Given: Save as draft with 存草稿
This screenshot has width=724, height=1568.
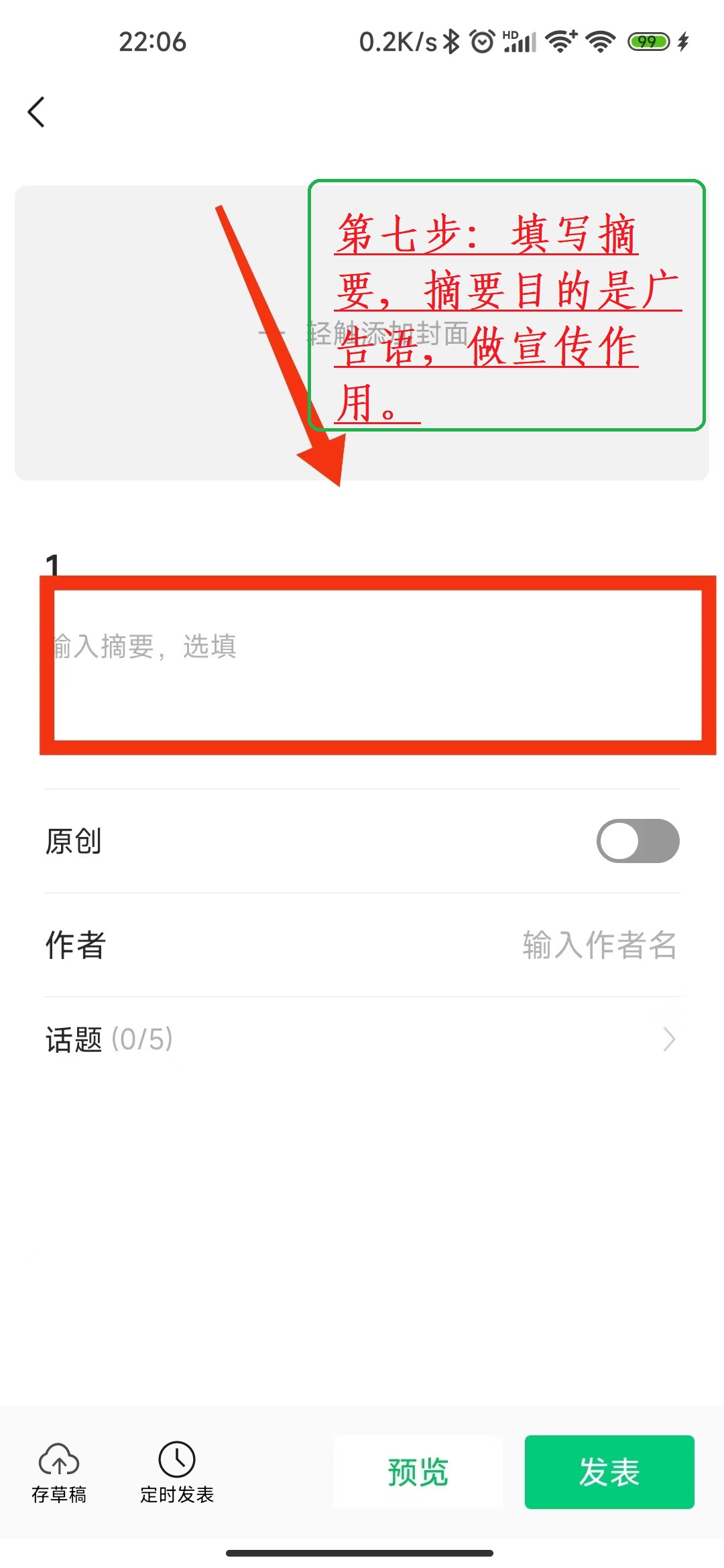Looking at the screenshot, I should coord(59,1473).
